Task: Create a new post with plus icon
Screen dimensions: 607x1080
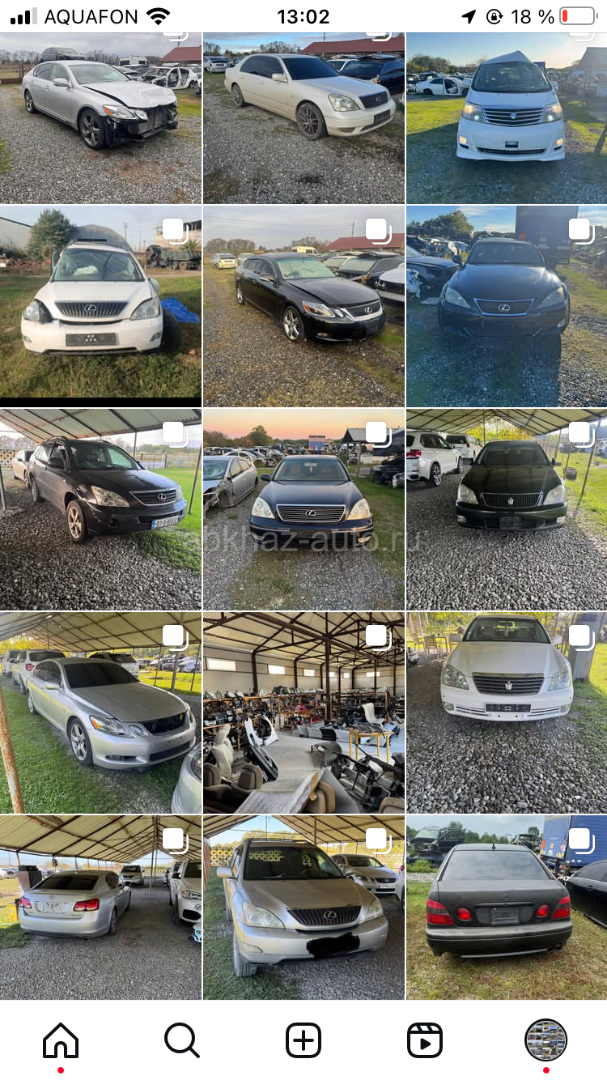Action: tap(303, 1041)
